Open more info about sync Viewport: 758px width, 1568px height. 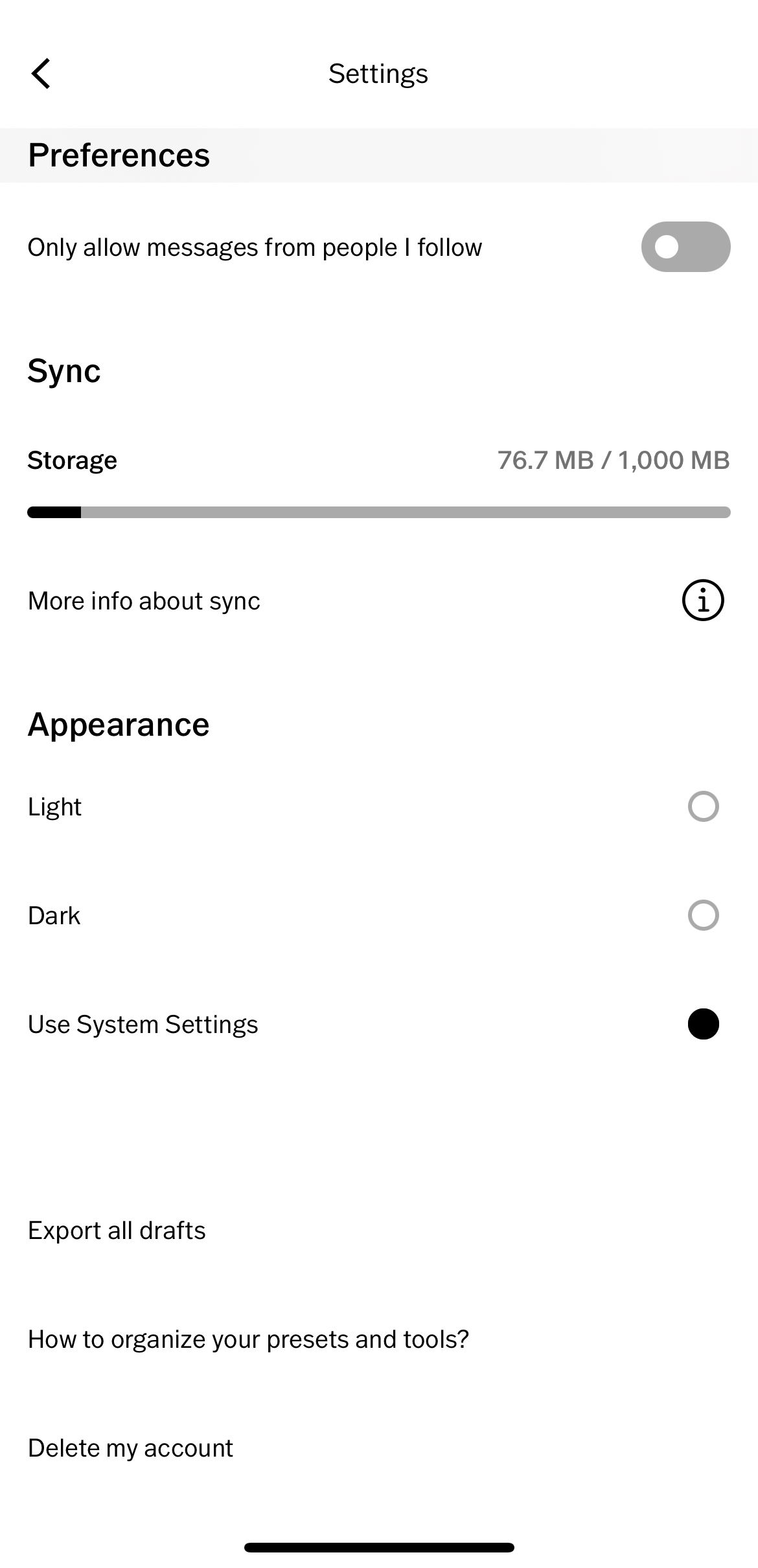click(702, 600)
